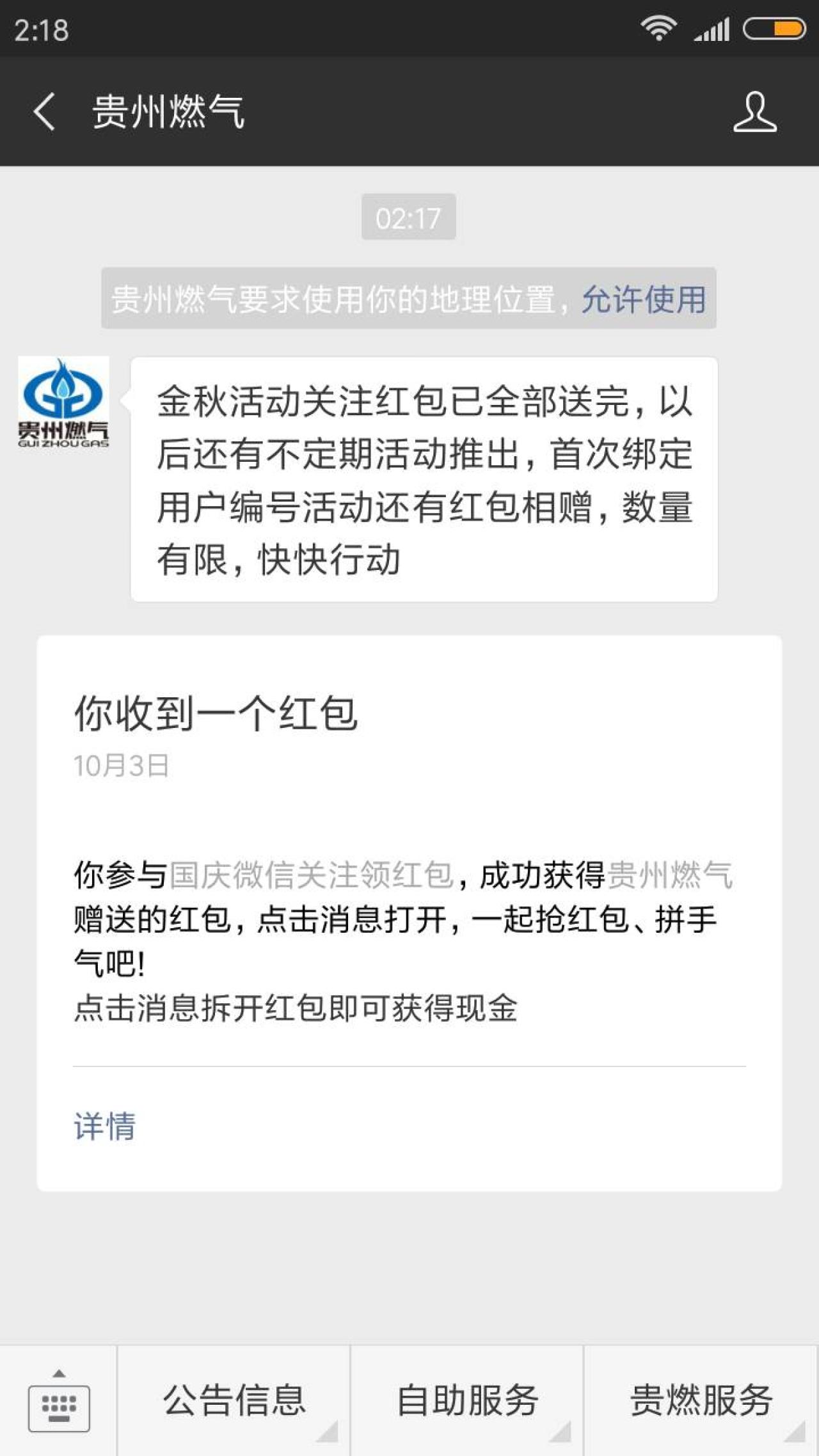Open the 贵州燃气 avatar

tap(63, 402)
